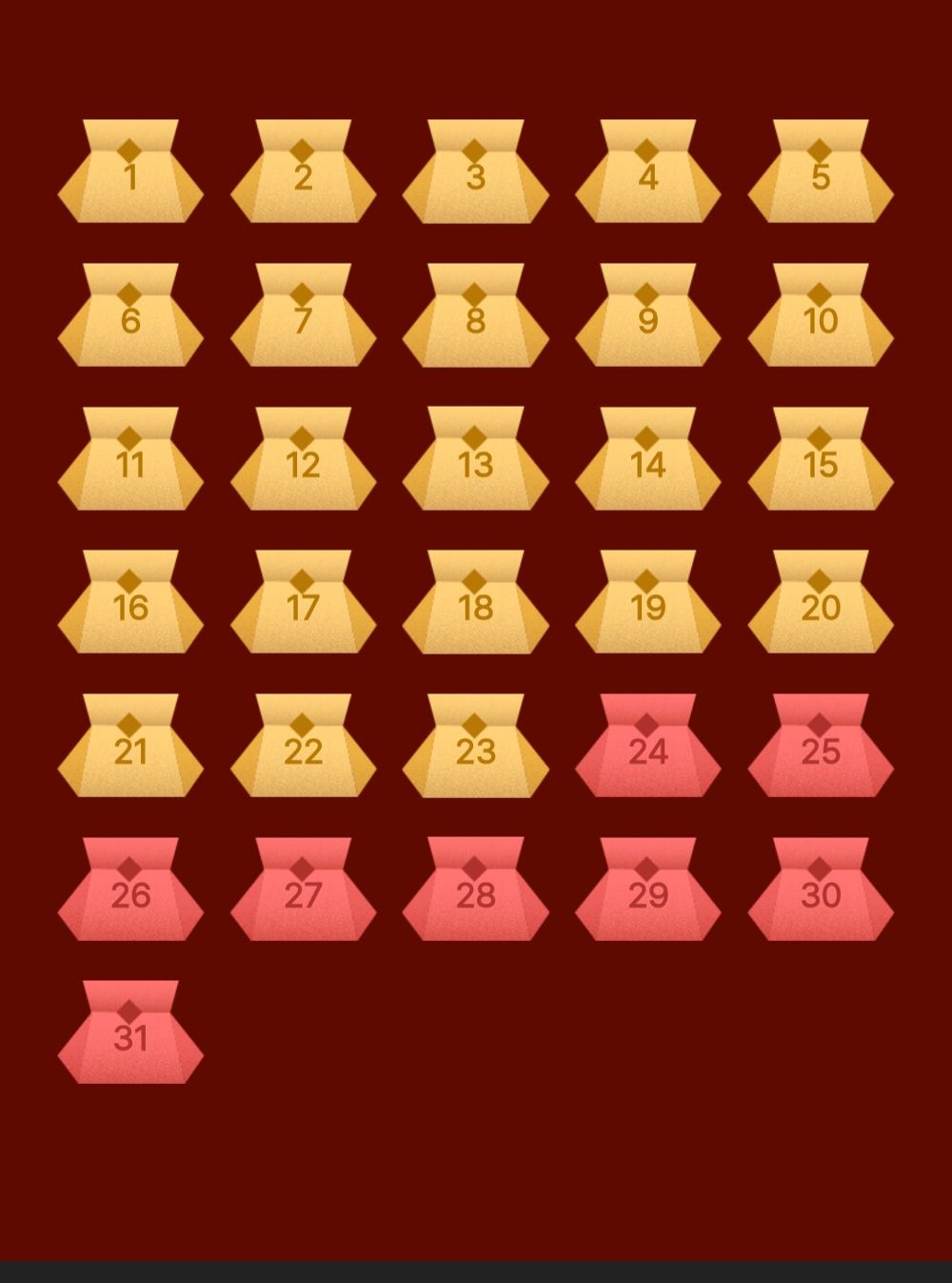Select the gold envelope numbered 3

[x=475, y=172]
